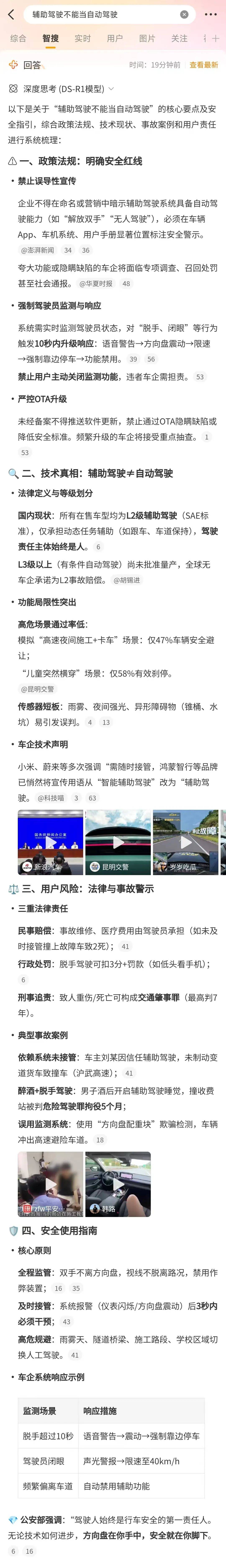Image resolution: width=226 pixels, height=1568 pixels.
Task: Select the 图片 tab
Action: tap(147, 38)
